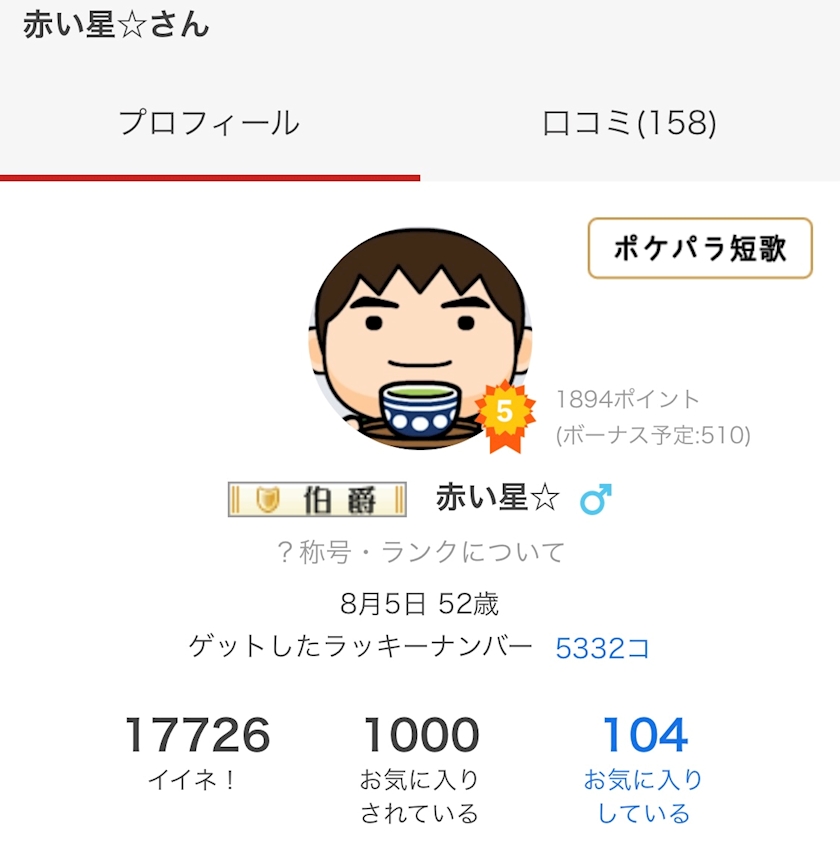Switch to the プロフィール tab
The image size is (840, 866).
(x=209, y=124)
